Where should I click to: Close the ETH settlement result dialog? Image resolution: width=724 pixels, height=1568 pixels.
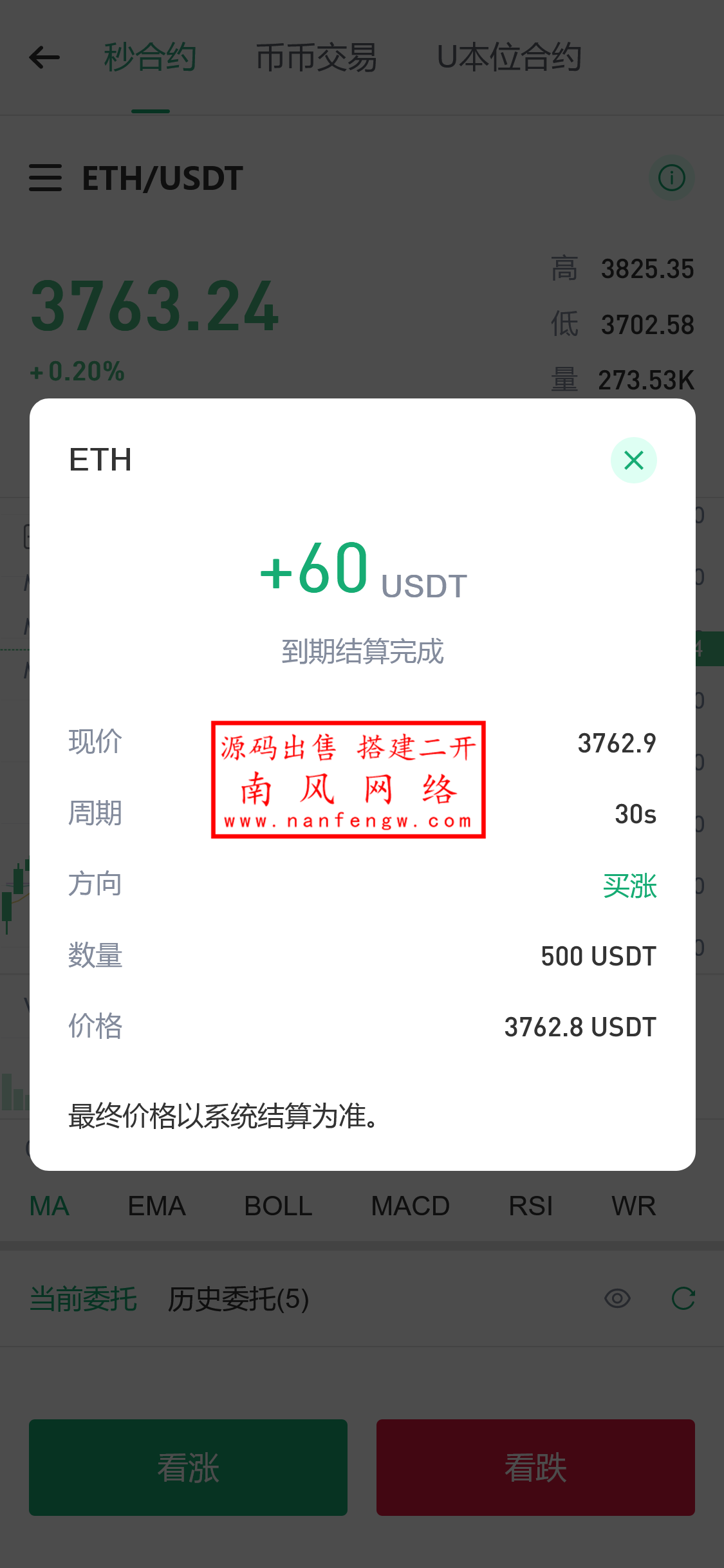(x=634, y=460)
